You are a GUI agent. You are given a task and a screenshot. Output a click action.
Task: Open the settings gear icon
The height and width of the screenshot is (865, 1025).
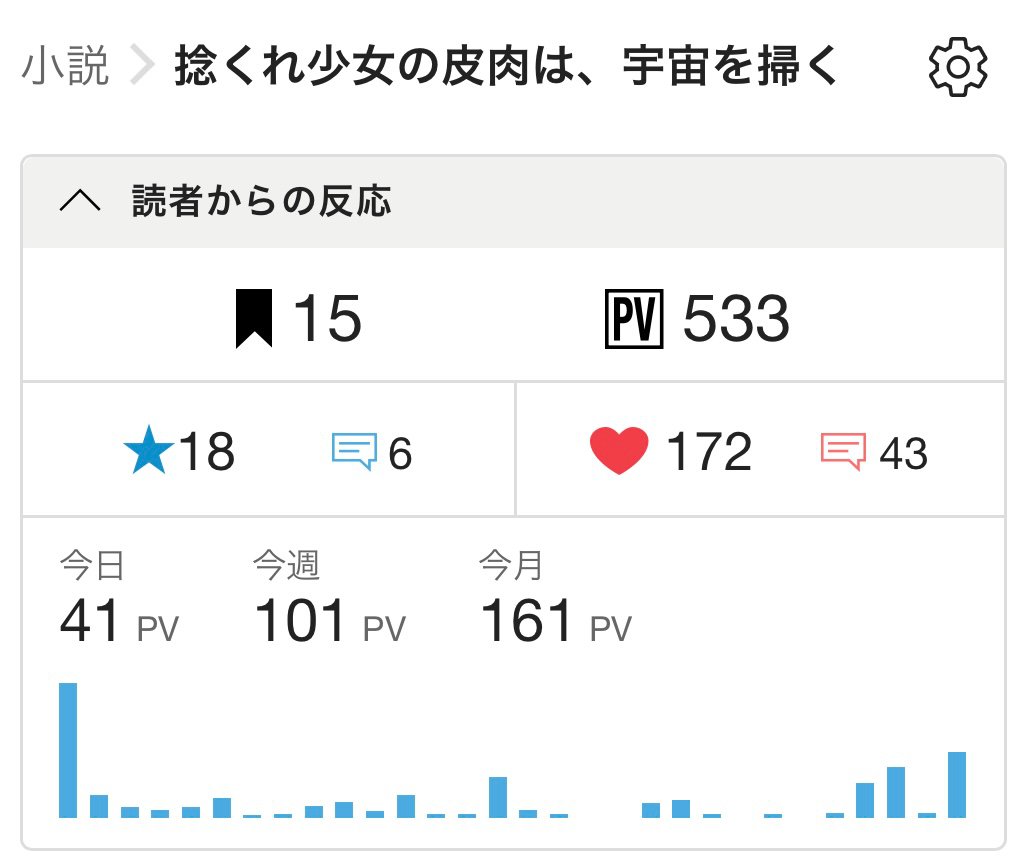958,68
